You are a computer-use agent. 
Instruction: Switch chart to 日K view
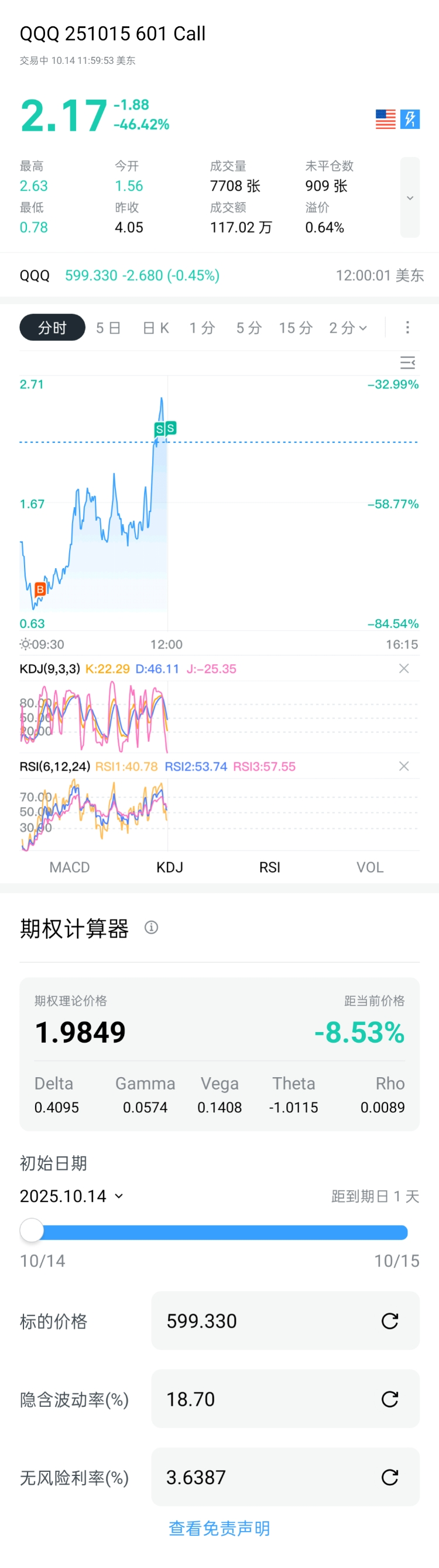point(156,328)
